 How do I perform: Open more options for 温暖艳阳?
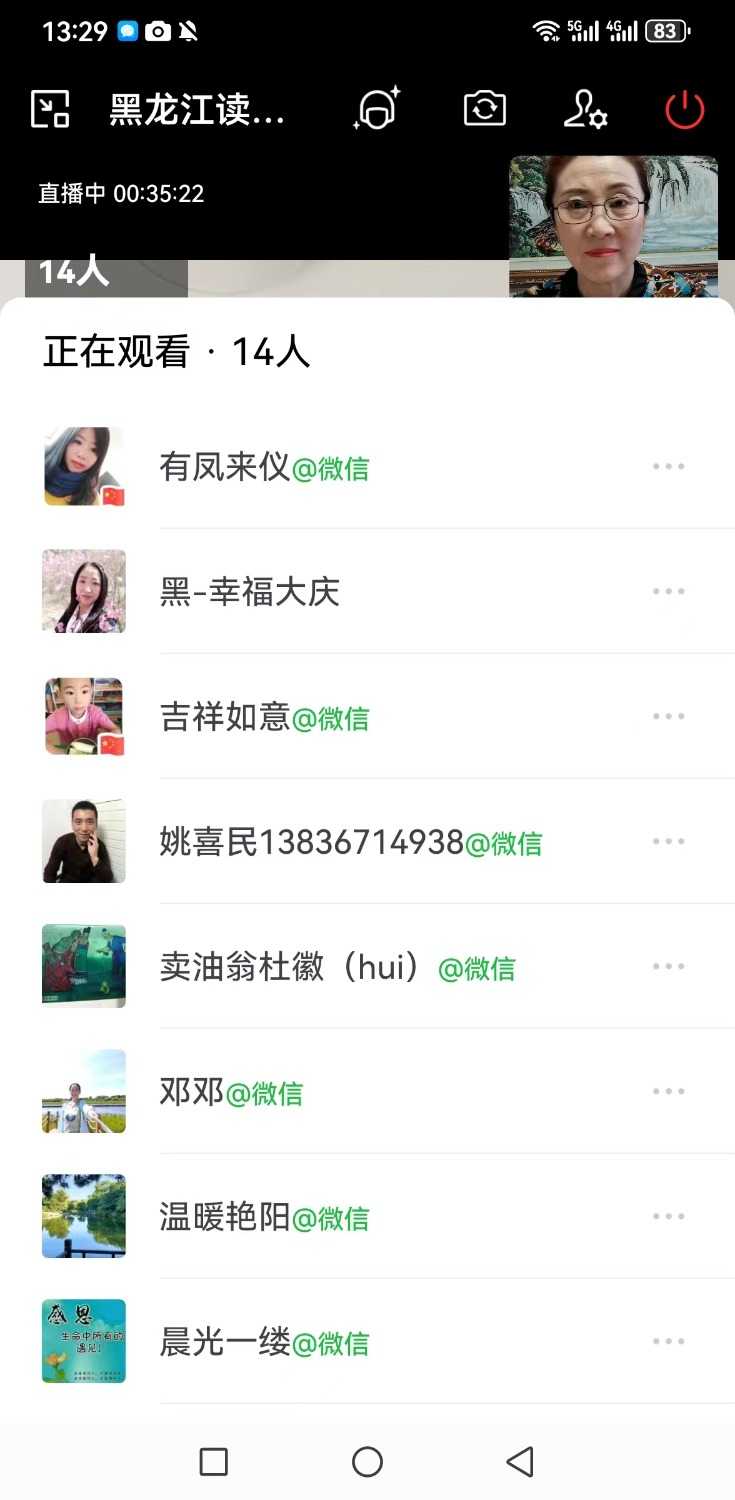tap(668, 1216)
